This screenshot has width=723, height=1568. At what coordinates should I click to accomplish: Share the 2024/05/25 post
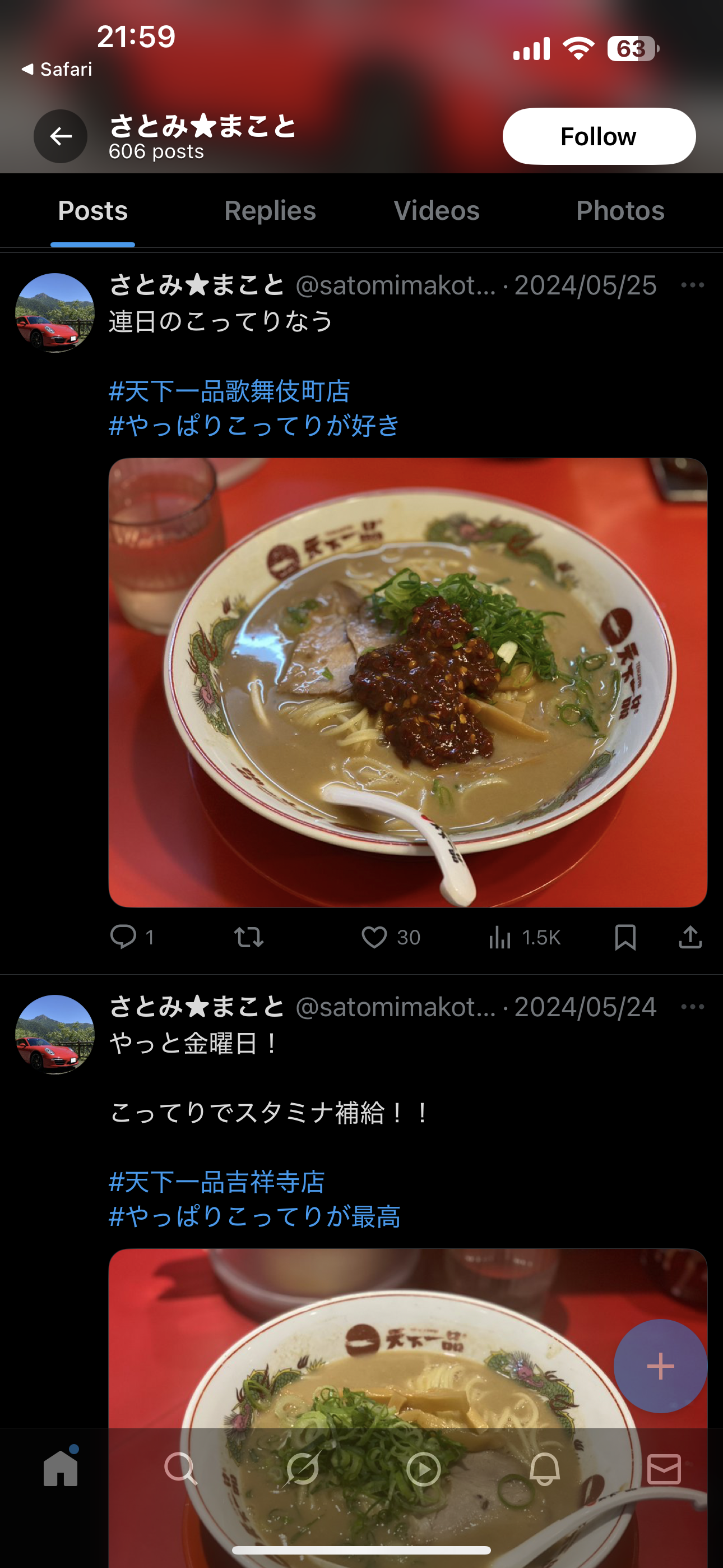[x=690, y=937]
